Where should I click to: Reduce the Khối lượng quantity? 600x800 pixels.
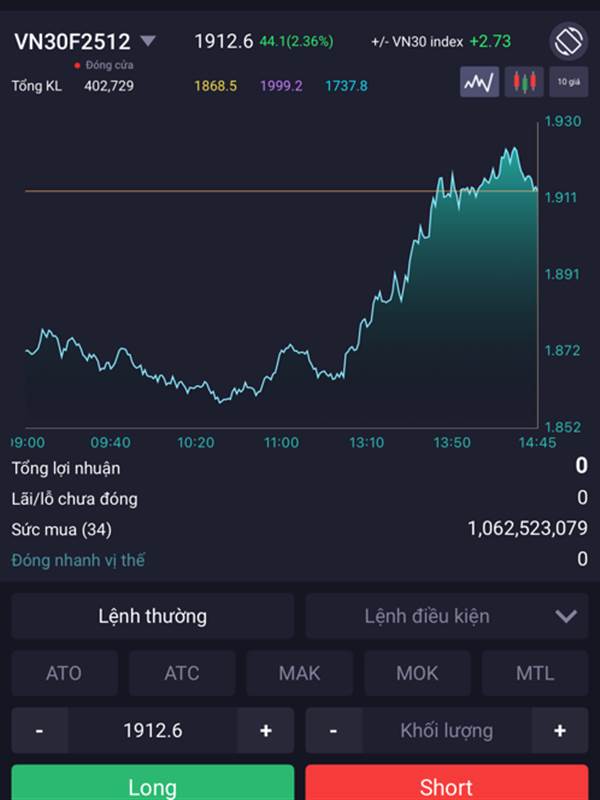(333, 731)
